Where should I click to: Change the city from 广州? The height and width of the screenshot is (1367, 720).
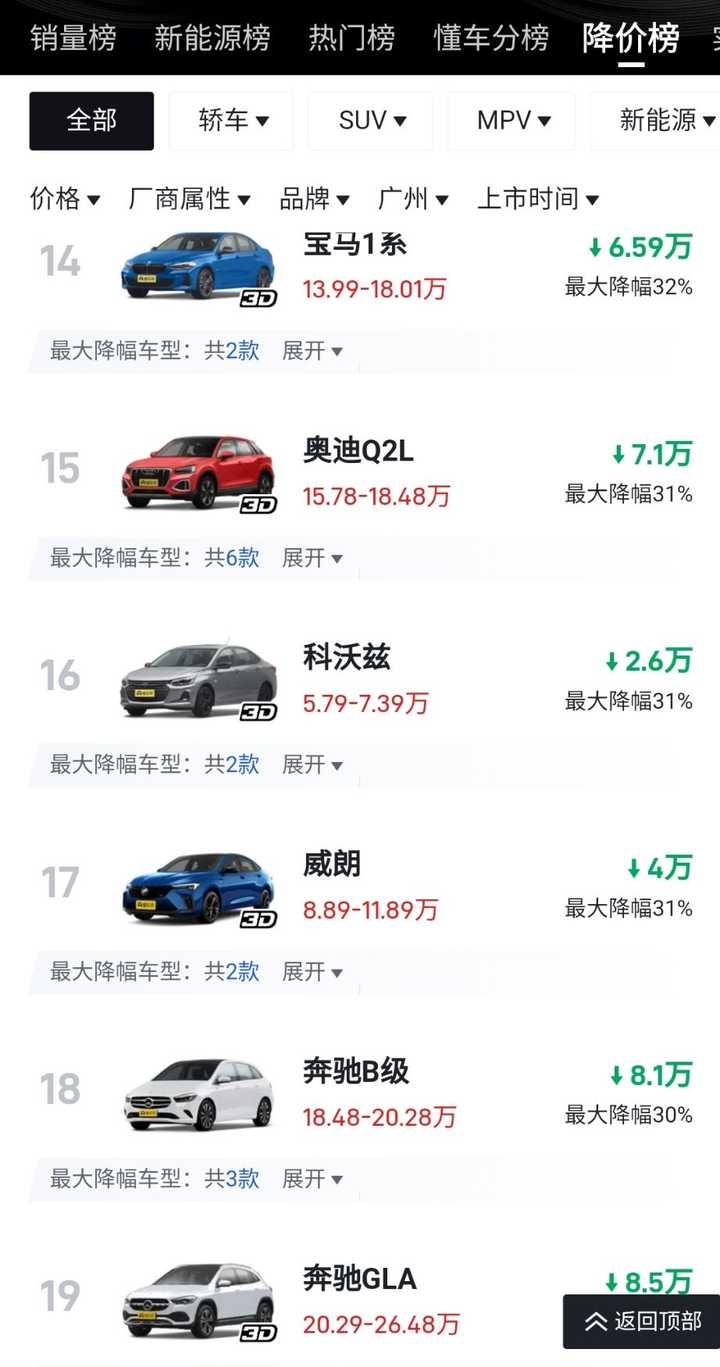[413, 199]
